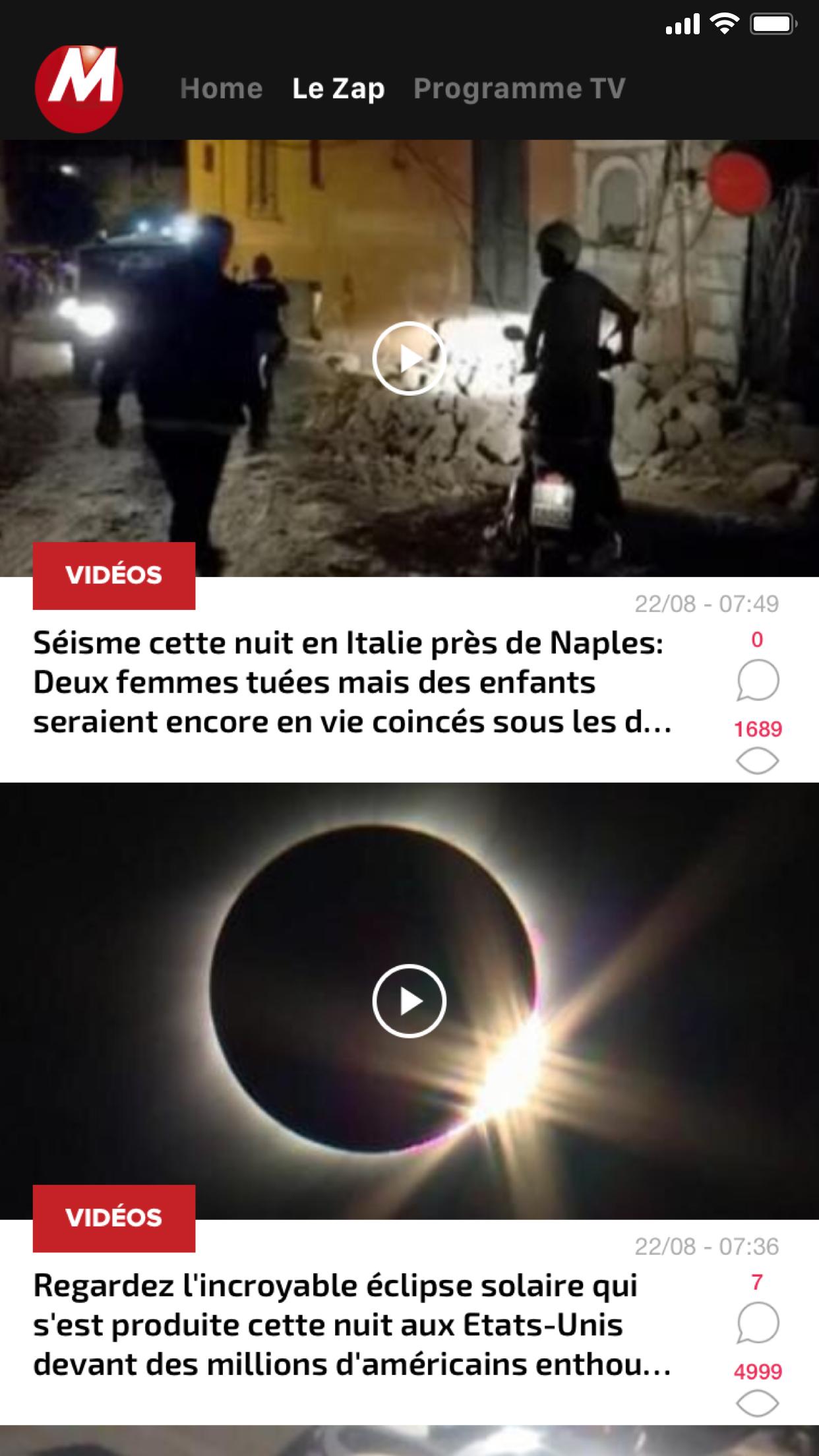Viewport: 819px width, 1456px height.
Task: Open the solar eclipse article headline
Action: click(x=353, y=1325)
